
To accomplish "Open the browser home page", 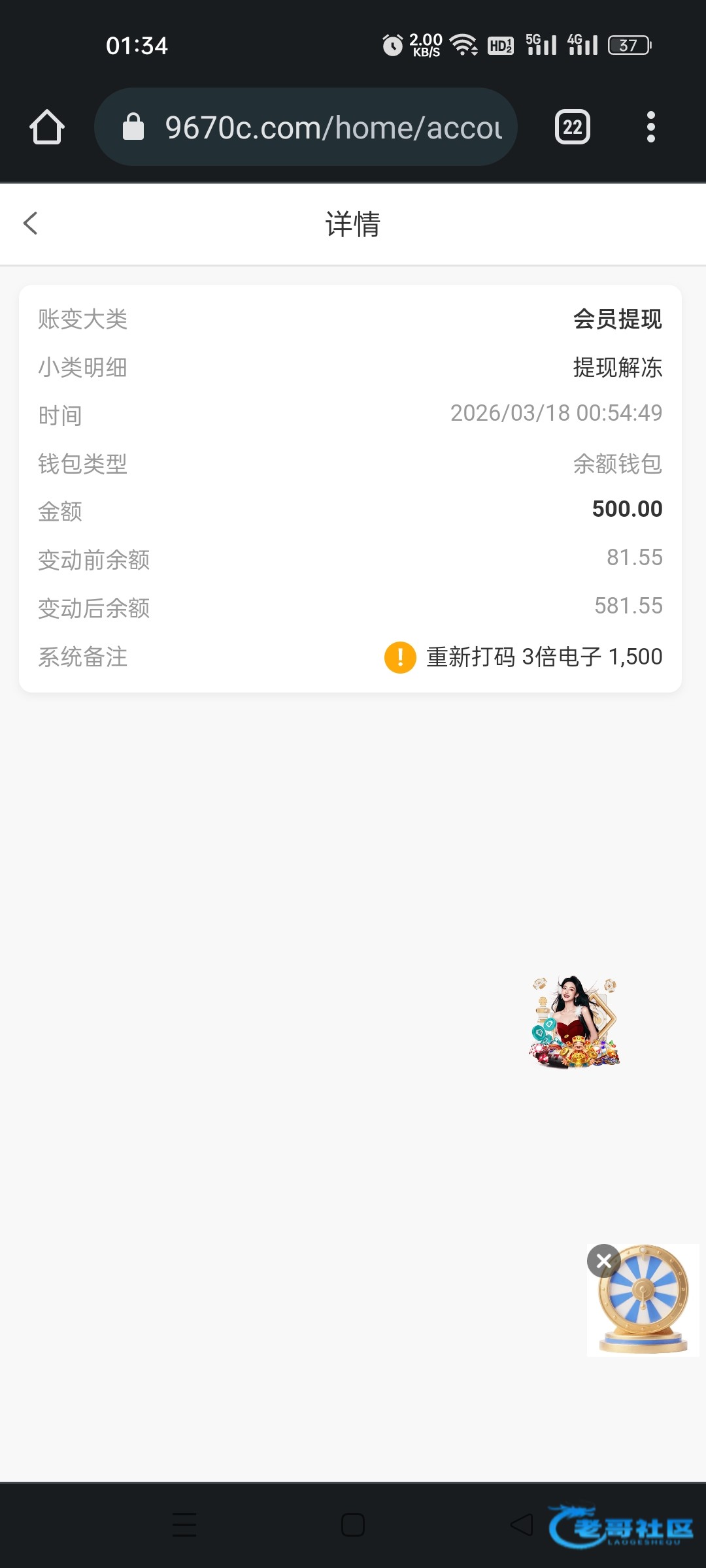I will 47,127.
